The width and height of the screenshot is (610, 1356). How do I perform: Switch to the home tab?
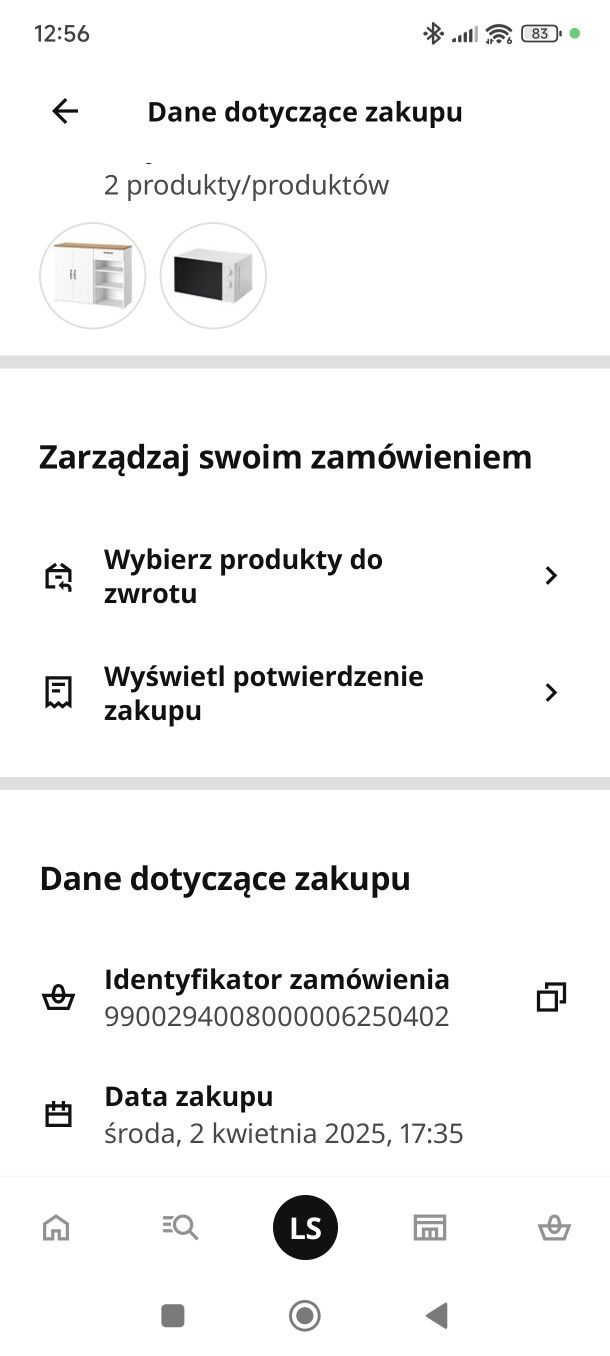(x=56, y=1227)
